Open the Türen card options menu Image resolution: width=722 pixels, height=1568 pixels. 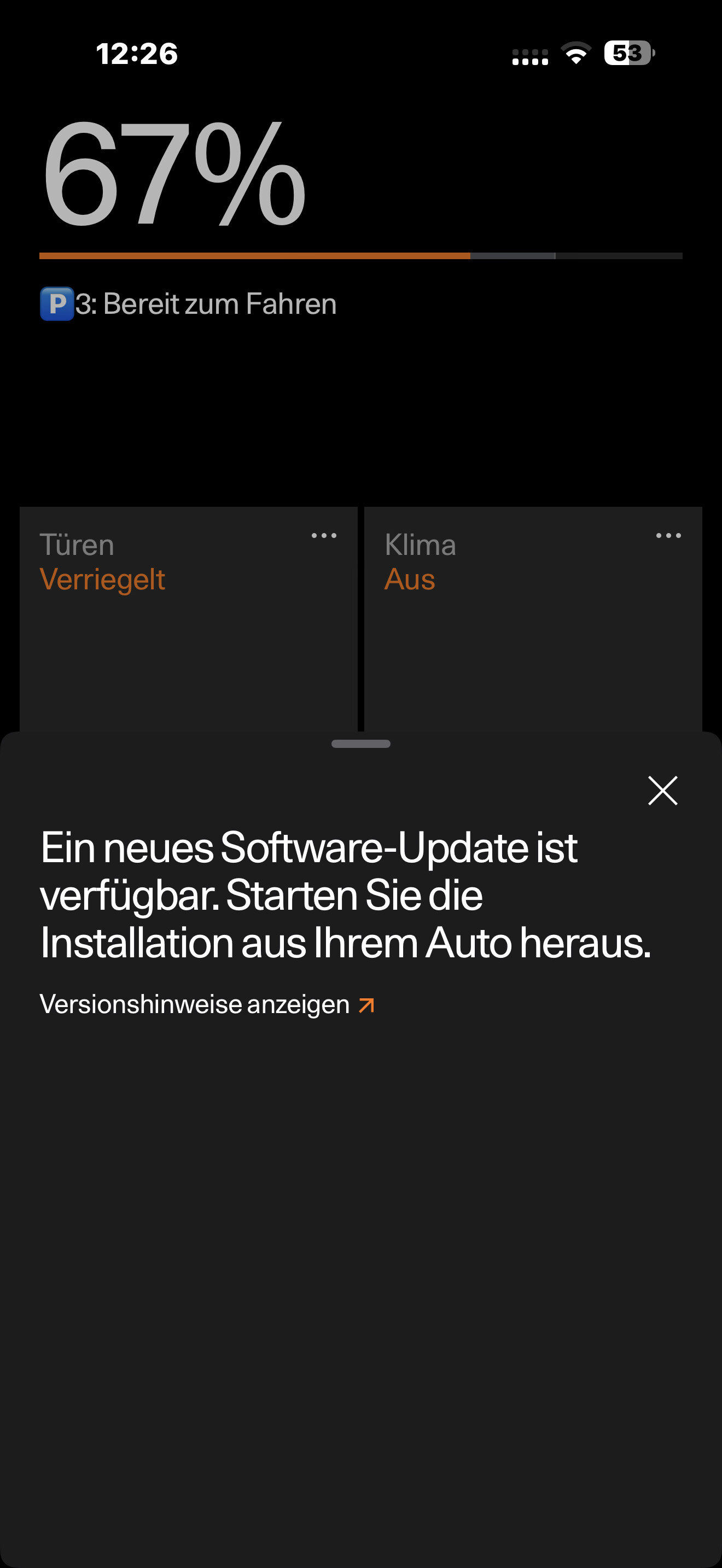324,536
